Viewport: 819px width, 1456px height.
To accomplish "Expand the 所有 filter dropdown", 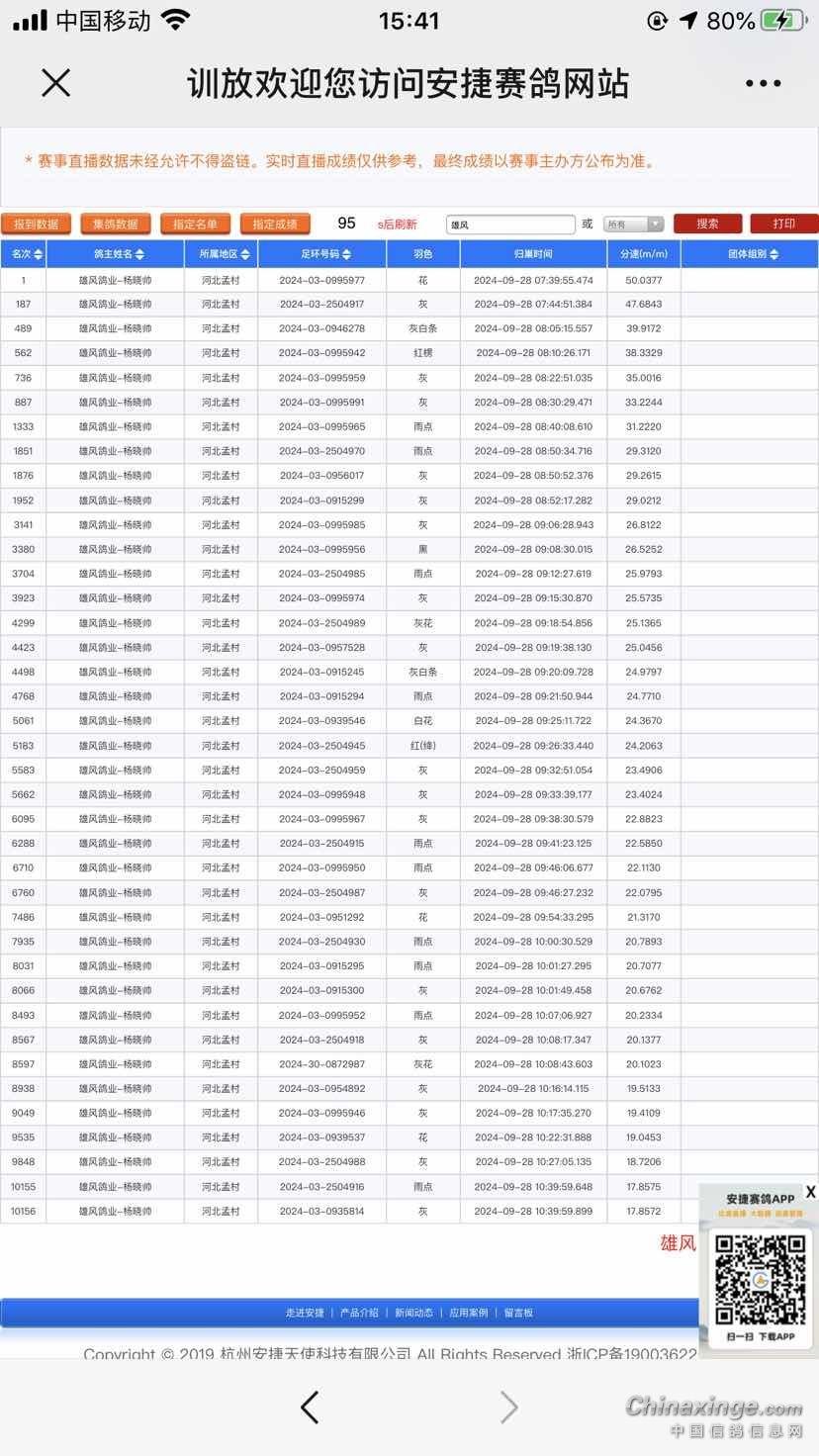I will click(x=634, y=225).
